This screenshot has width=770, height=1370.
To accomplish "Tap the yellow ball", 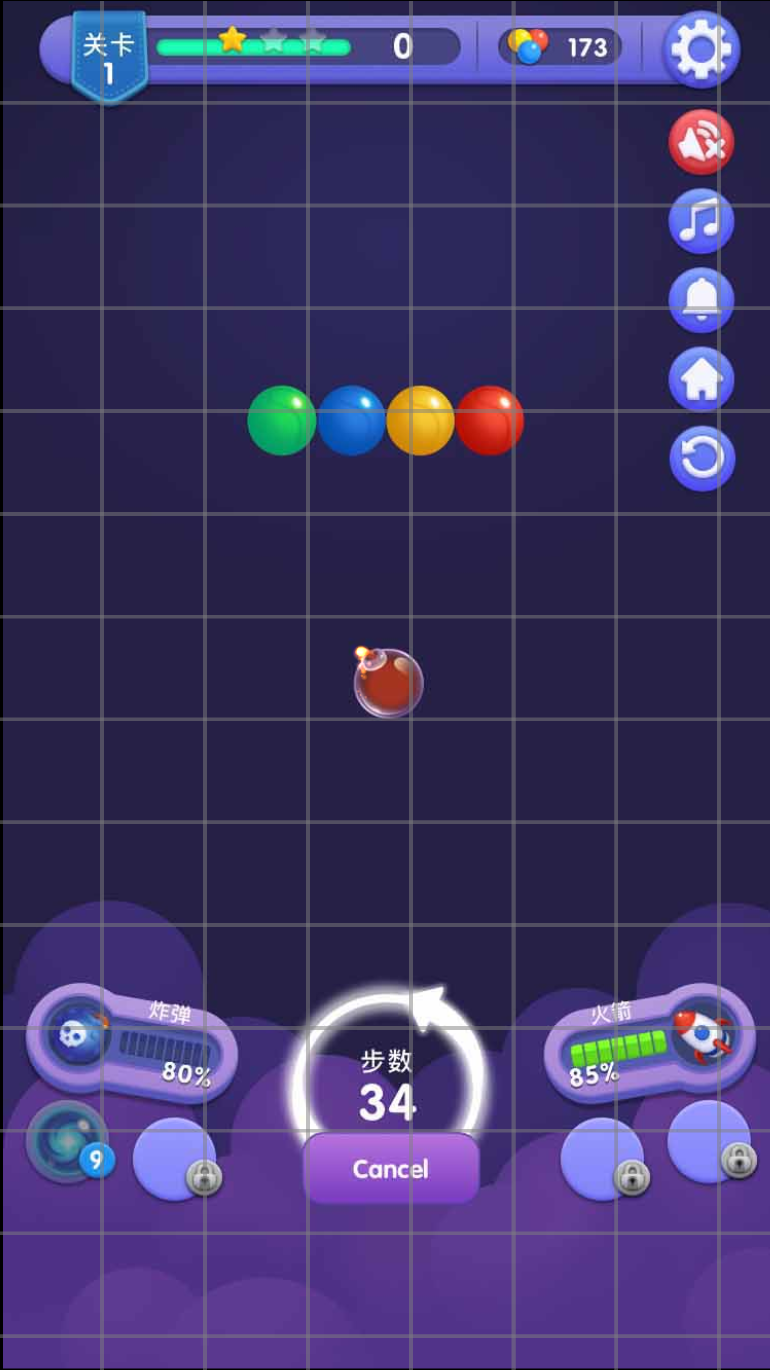I will 420,420.
